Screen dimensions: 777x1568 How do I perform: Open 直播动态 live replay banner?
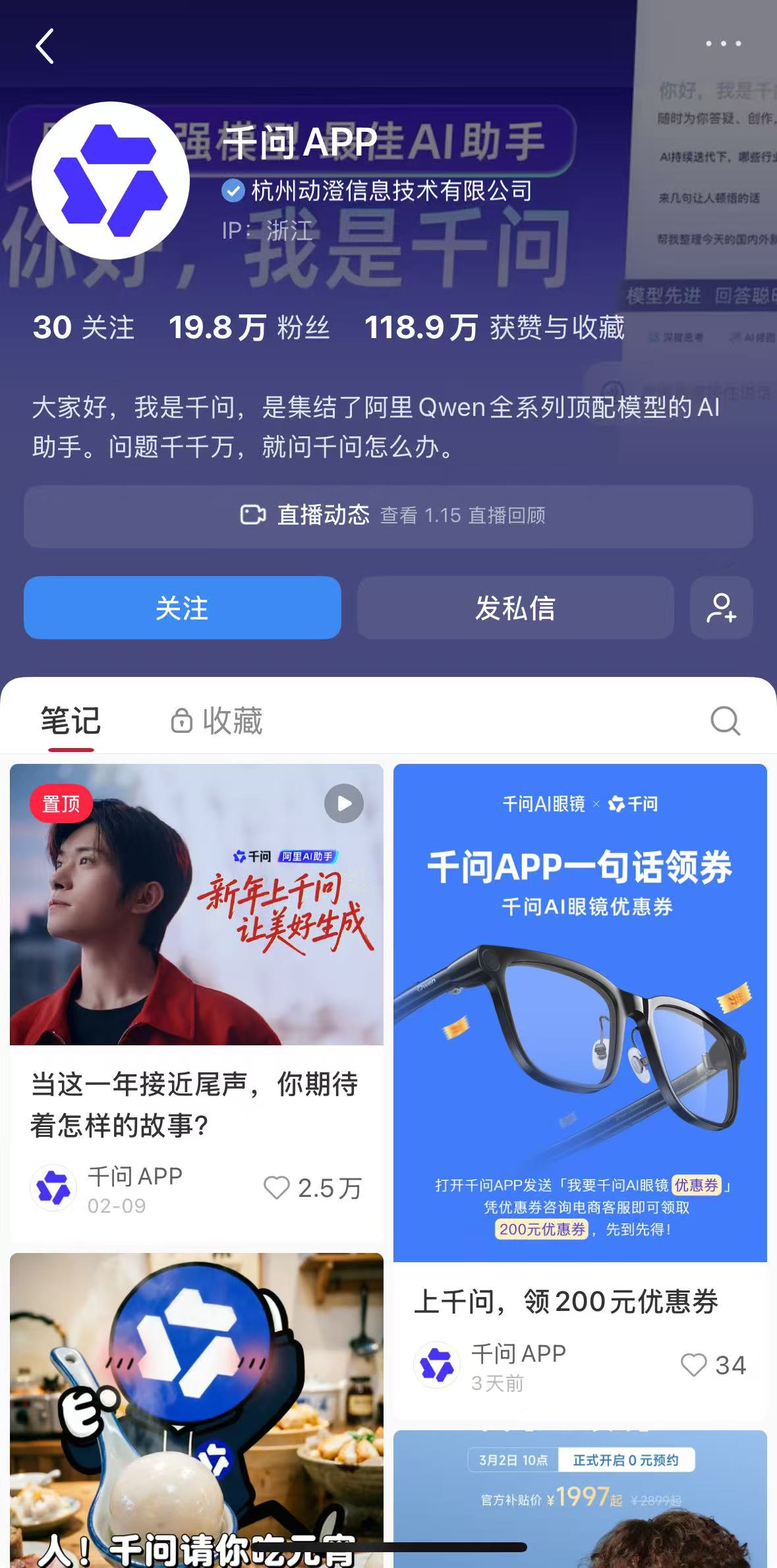point(388,515)
